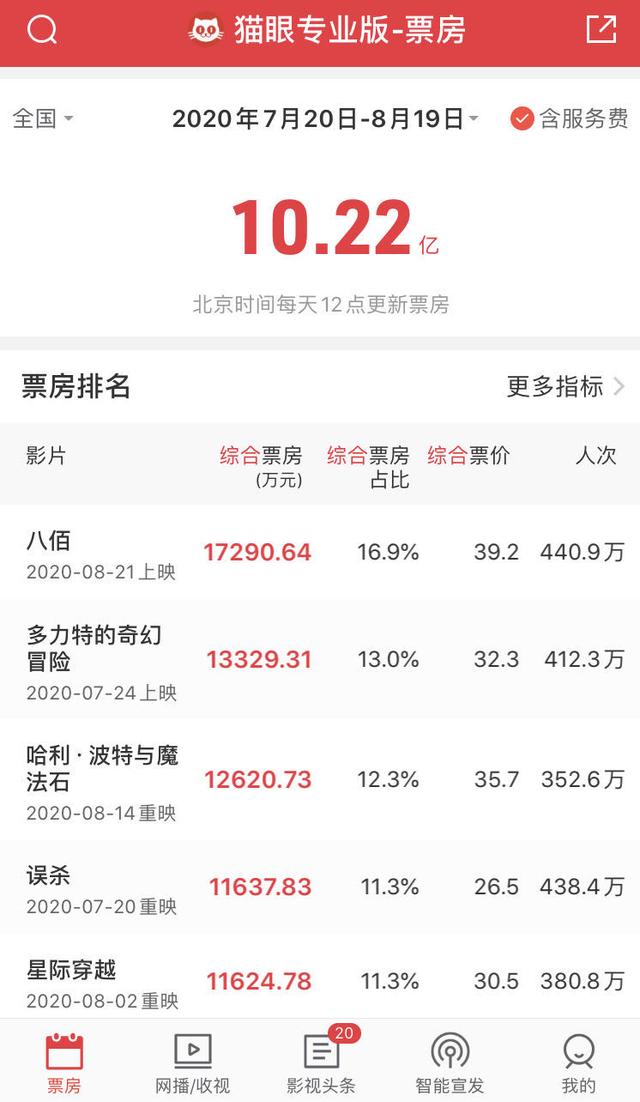The height and width of the screenshot is (1102, 640).
Task: Tap the share icon in header
Action: [601, 29]
